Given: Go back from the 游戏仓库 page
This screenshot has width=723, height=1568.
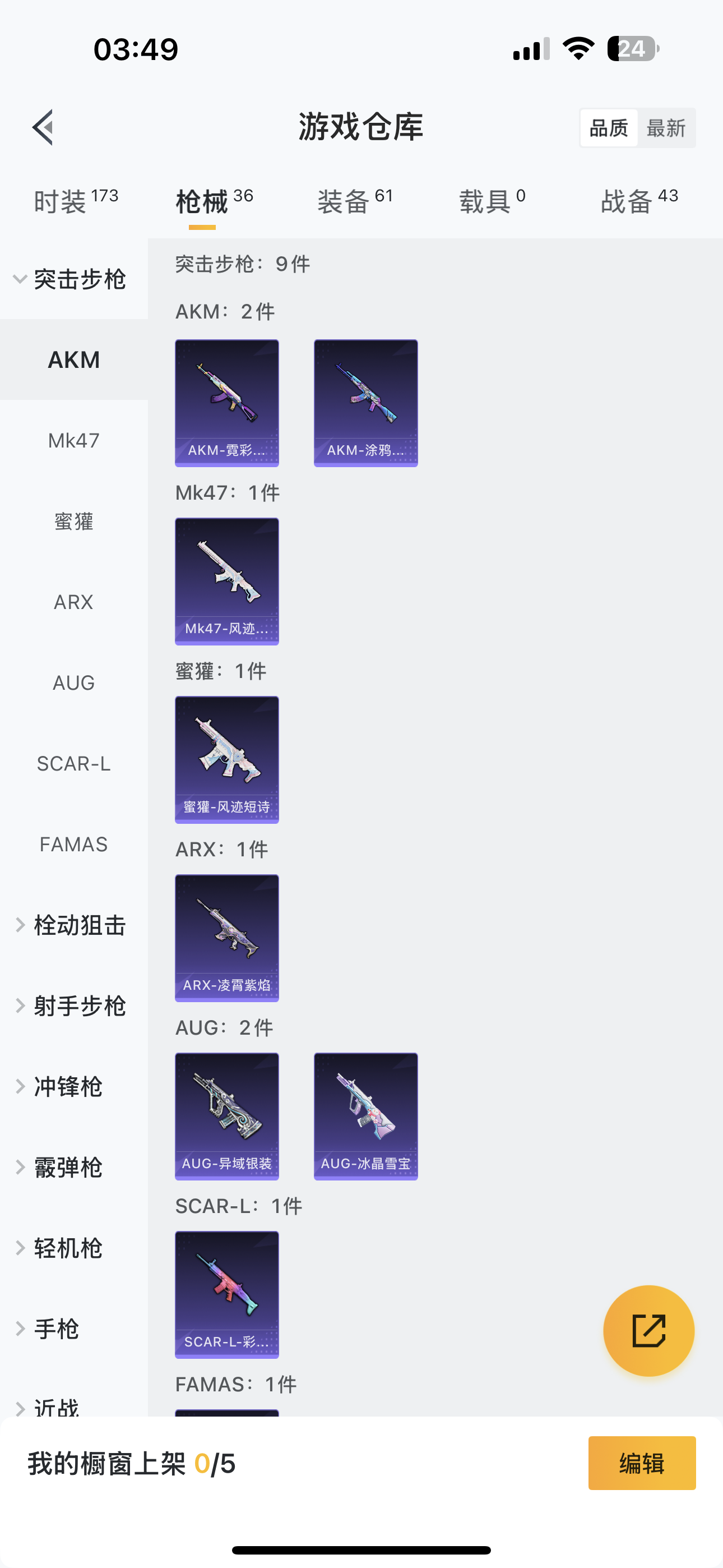Looking at the screenshot, I should [x=43, y=127].
